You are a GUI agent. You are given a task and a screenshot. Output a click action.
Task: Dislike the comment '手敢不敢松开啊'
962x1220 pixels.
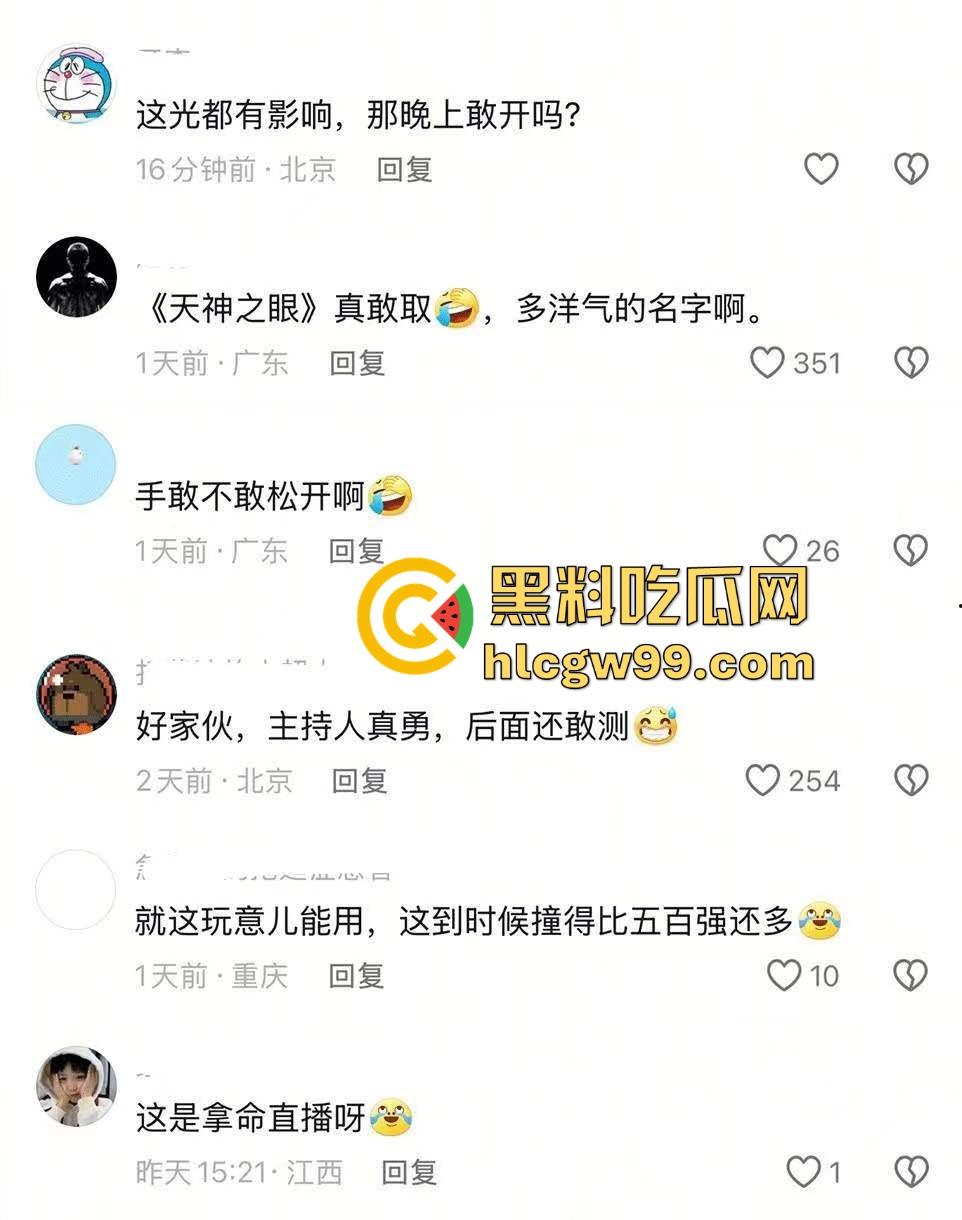[910, 550]
